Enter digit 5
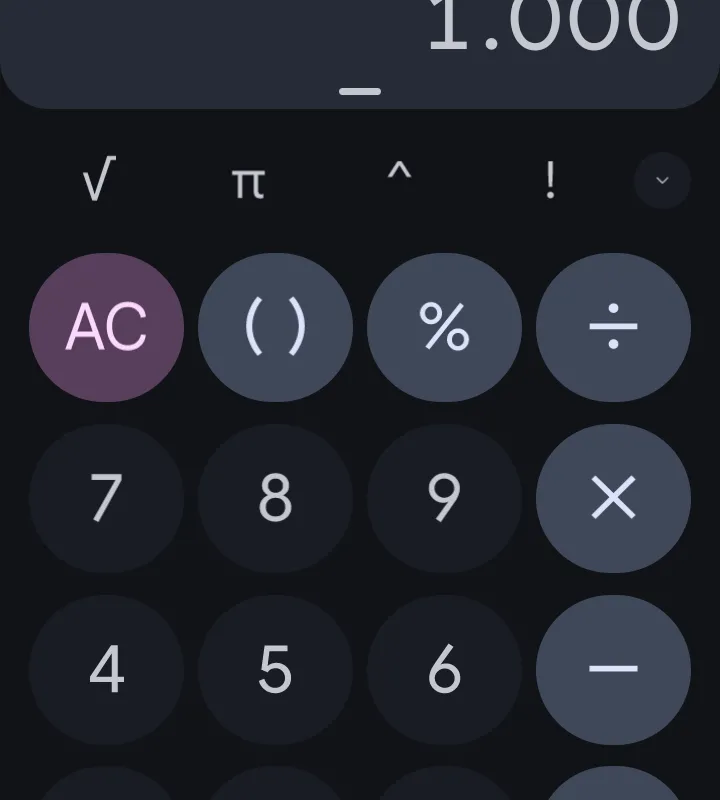Image resolution: width=720 pixels, height=800 pixels. pyautogui.click(x=275, y=669)
